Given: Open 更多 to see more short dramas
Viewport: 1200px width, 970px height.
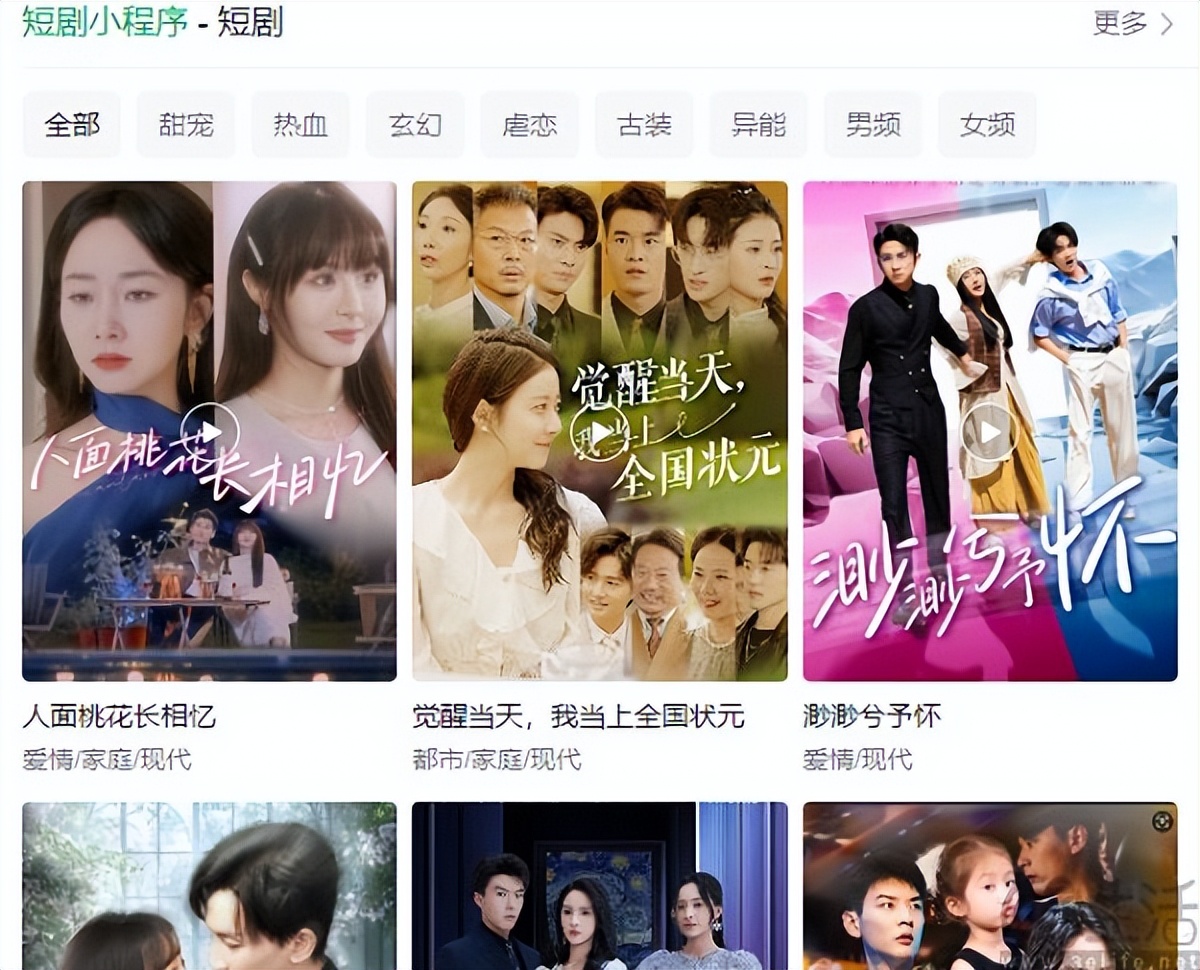Looking at the screenshot, I should [1132, 24].
